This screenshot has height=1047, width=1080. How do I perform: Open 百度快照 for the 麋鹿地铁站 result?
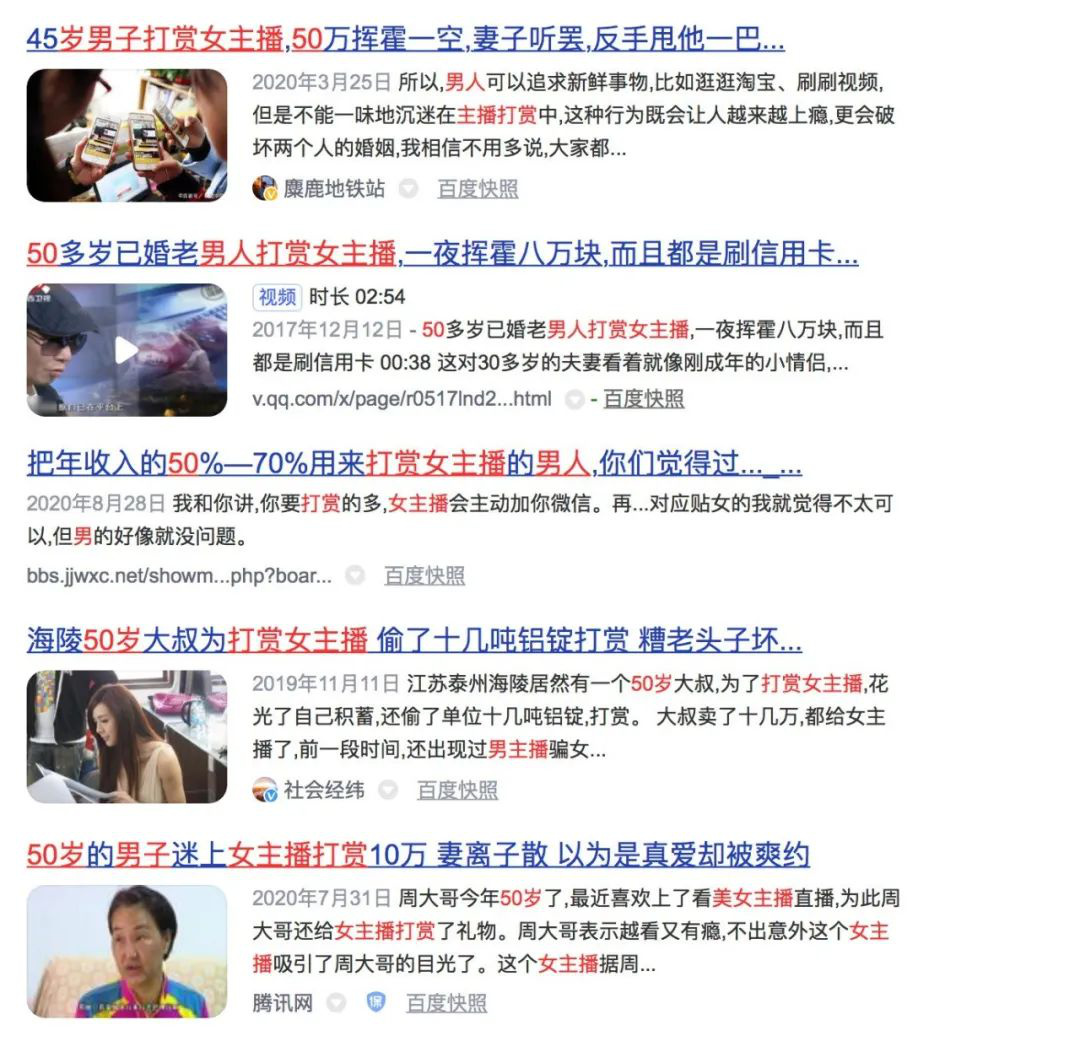[x=477, y=188]
